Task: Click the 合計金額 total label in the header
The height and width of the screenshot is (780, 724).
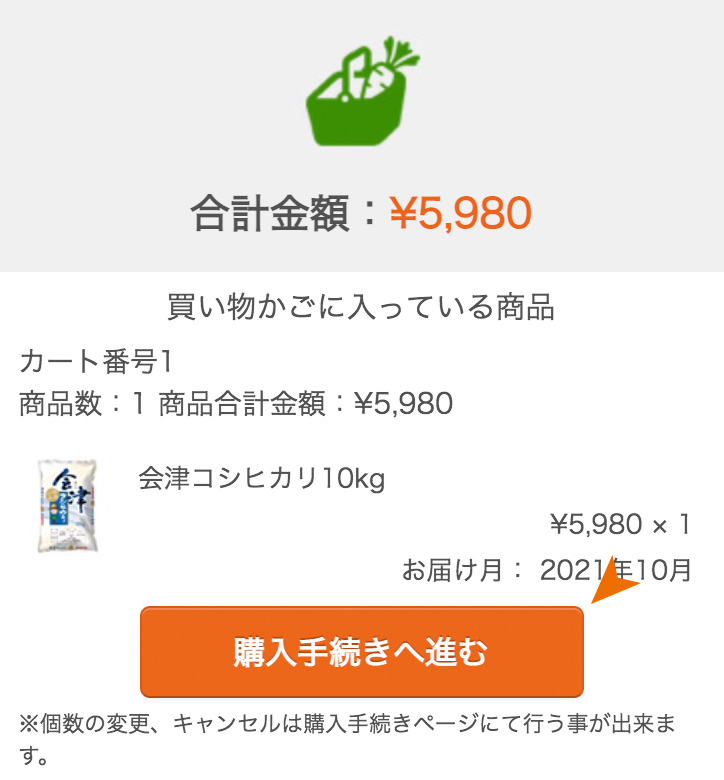Action: pyautogui.click(x=287, y=208)
